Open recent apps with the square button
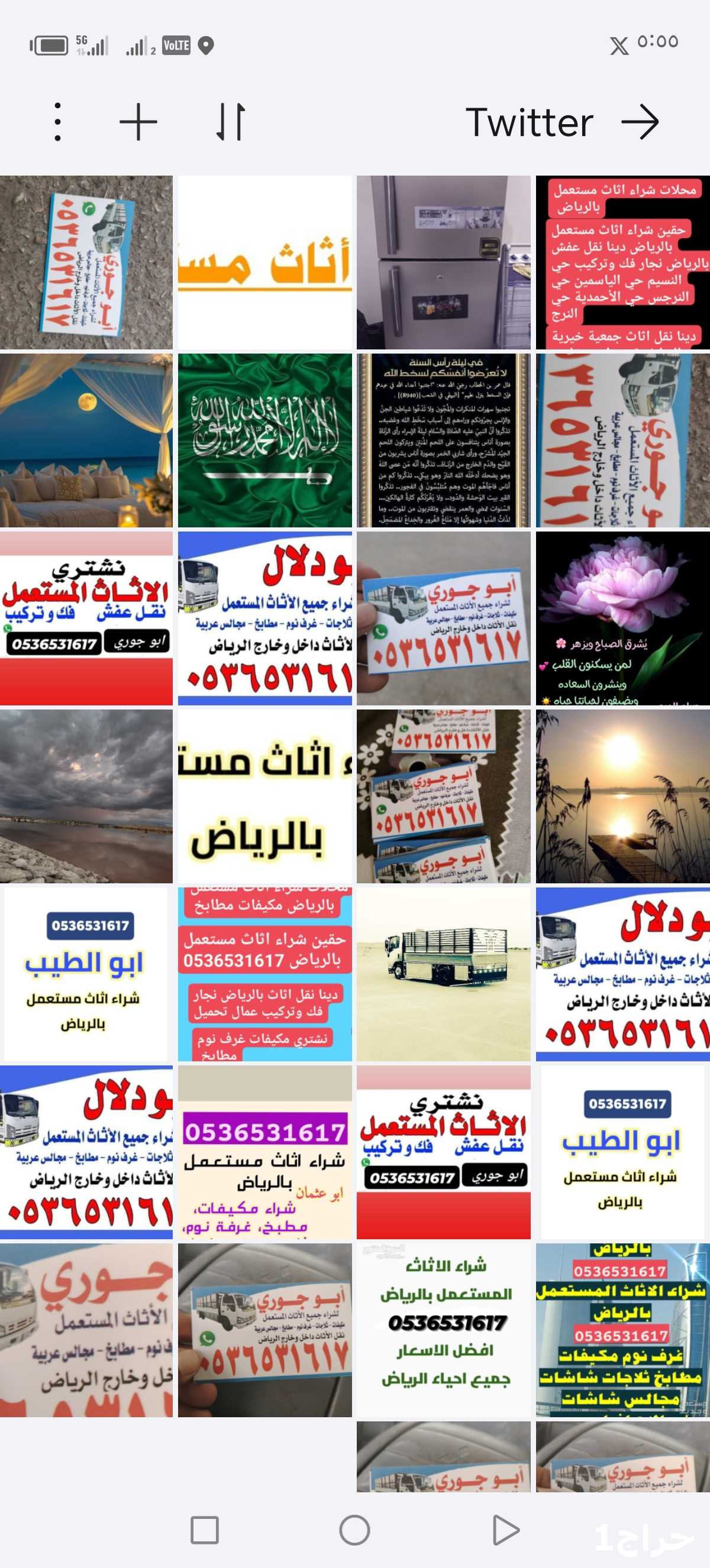The height and width of the screenshot is (1568, 710). pyautogui.click(x=205, y=1530)
